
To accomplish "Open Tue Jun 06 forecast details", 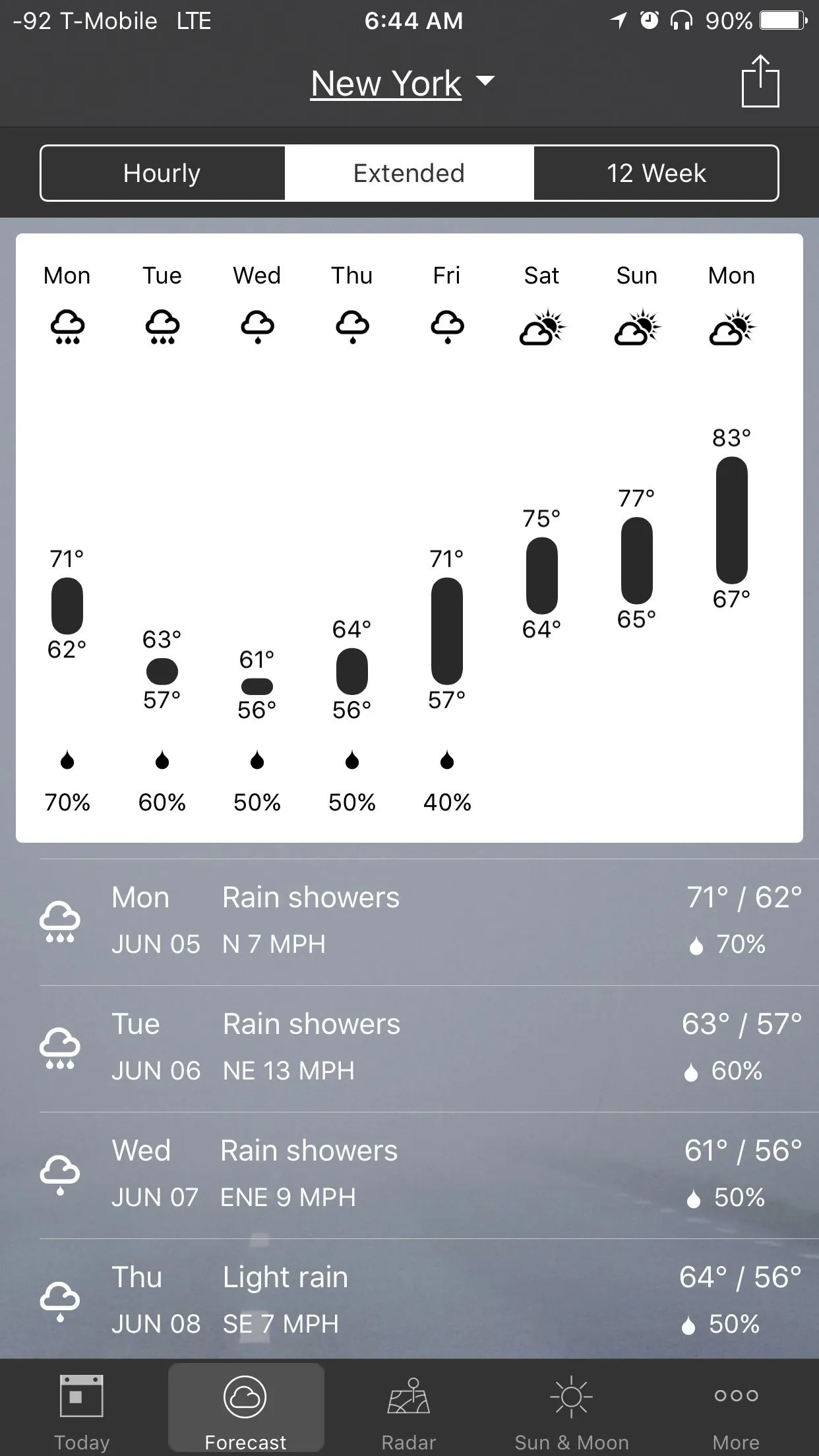I will tap(422, 1048).
